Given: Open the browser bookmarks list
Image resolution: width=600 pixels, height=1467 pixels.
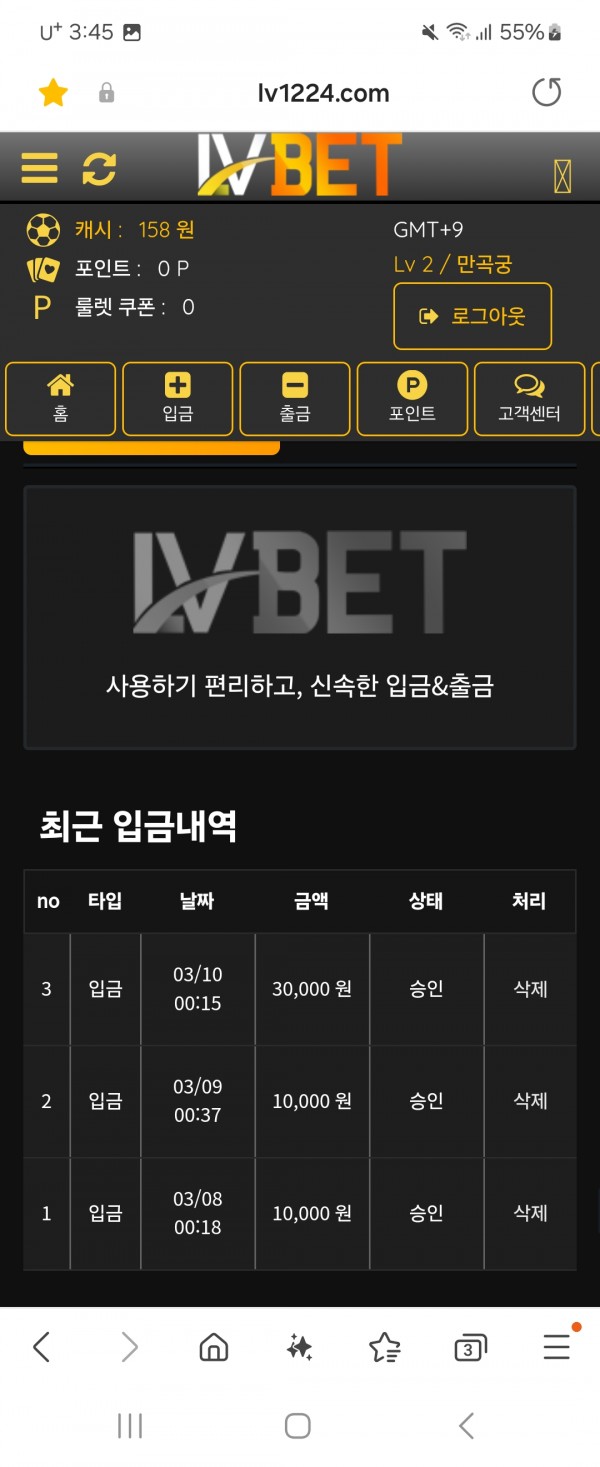Looking at the screenshot, I should click(x=385, y=1348).
